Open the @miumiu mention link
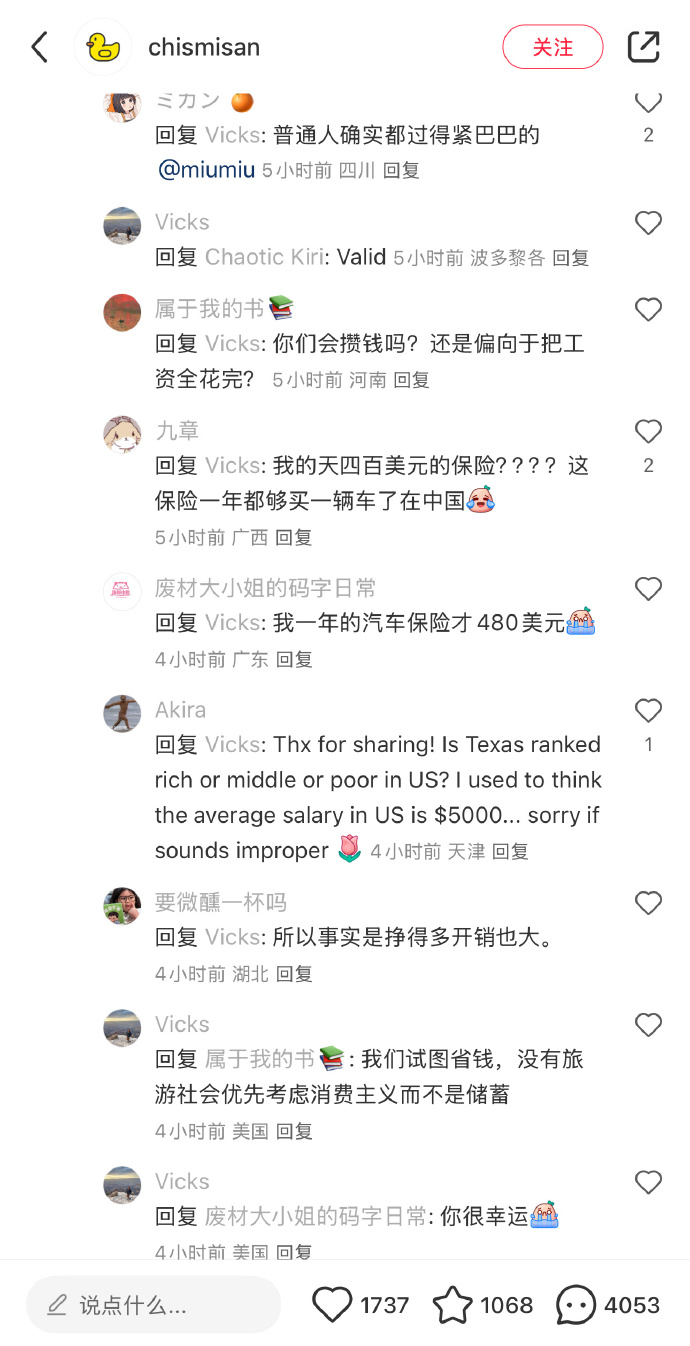 coord(207,170)
